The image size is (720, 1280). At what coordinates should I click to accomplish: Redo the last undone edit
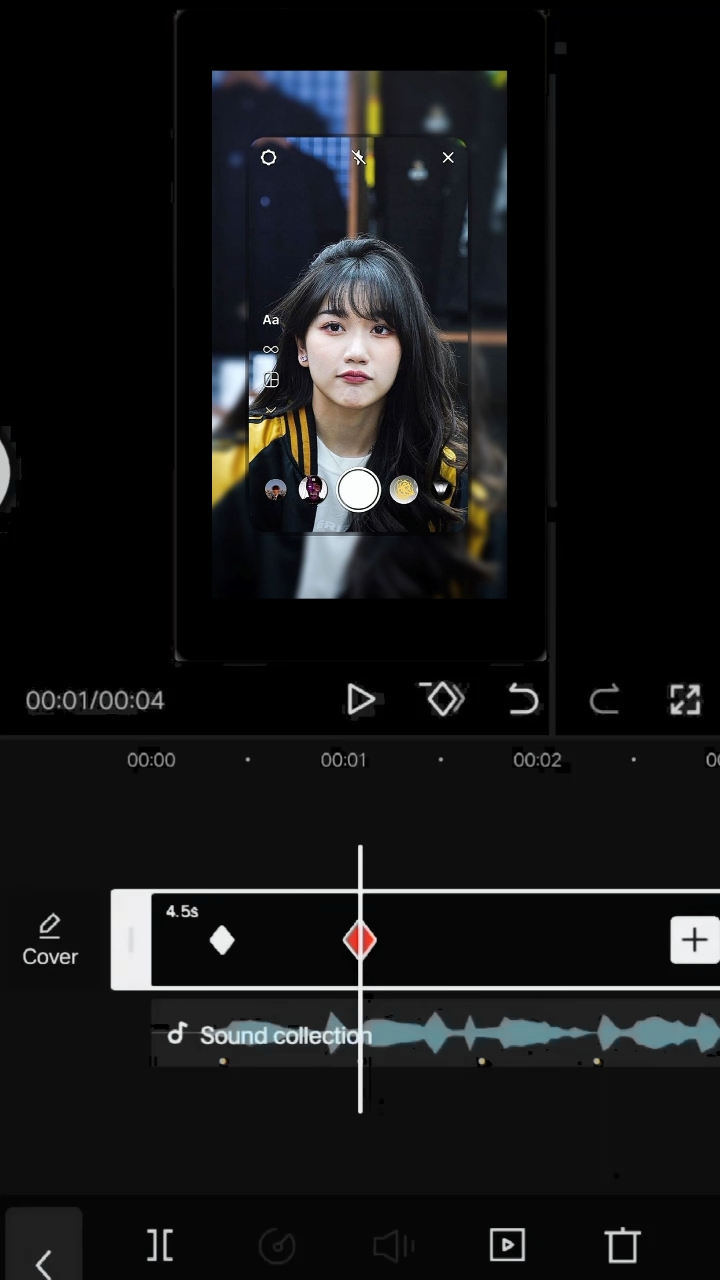[604, 700]
